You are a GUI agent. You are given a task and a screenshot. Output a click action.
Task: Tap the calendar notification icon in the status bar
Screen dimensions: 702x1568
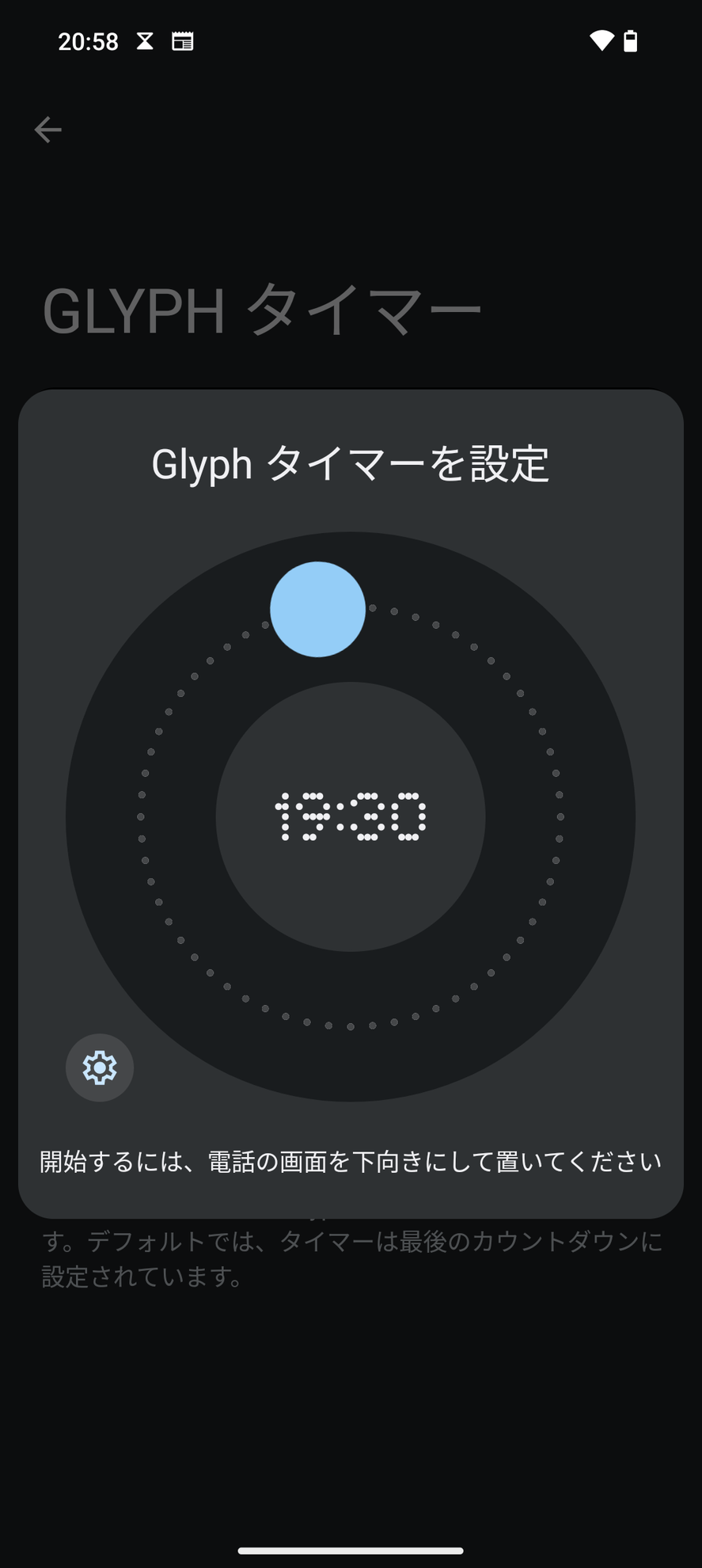coord(183,40)
